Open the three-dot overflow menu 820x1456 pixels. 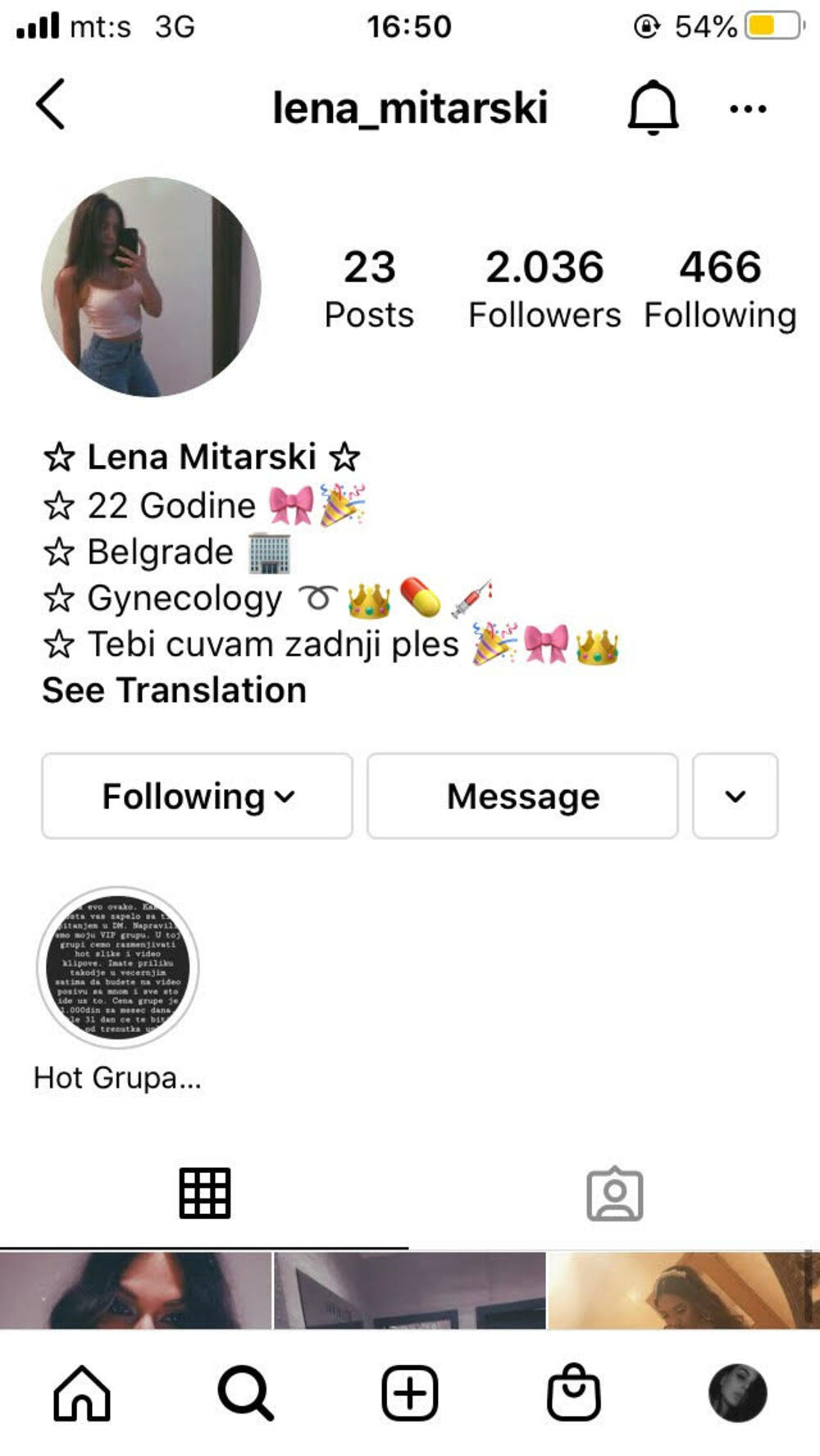(748, 108)
